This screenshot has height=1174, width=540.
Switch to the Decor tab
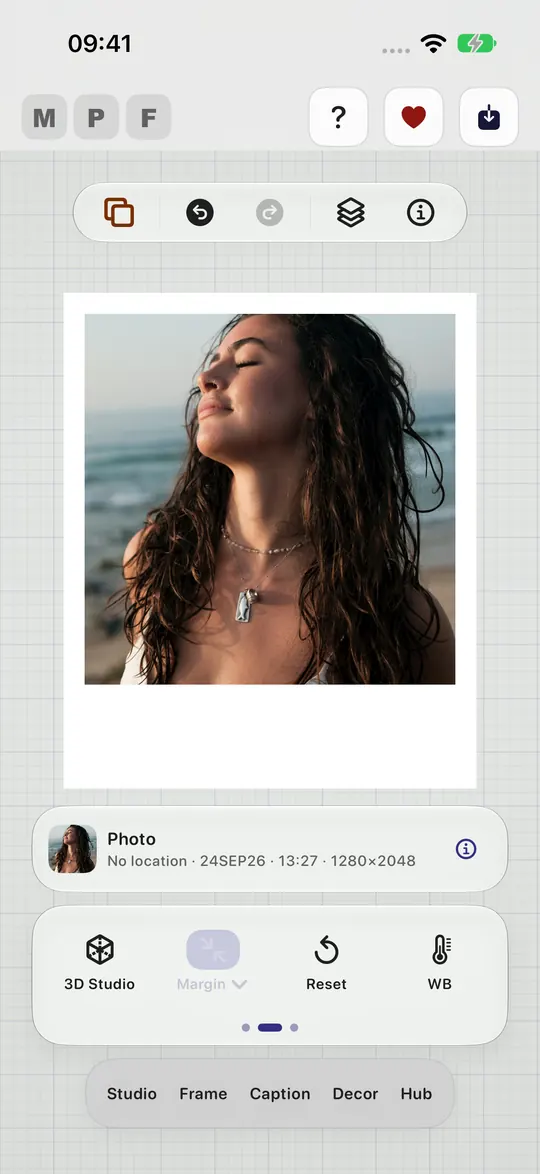(355, 1094)
